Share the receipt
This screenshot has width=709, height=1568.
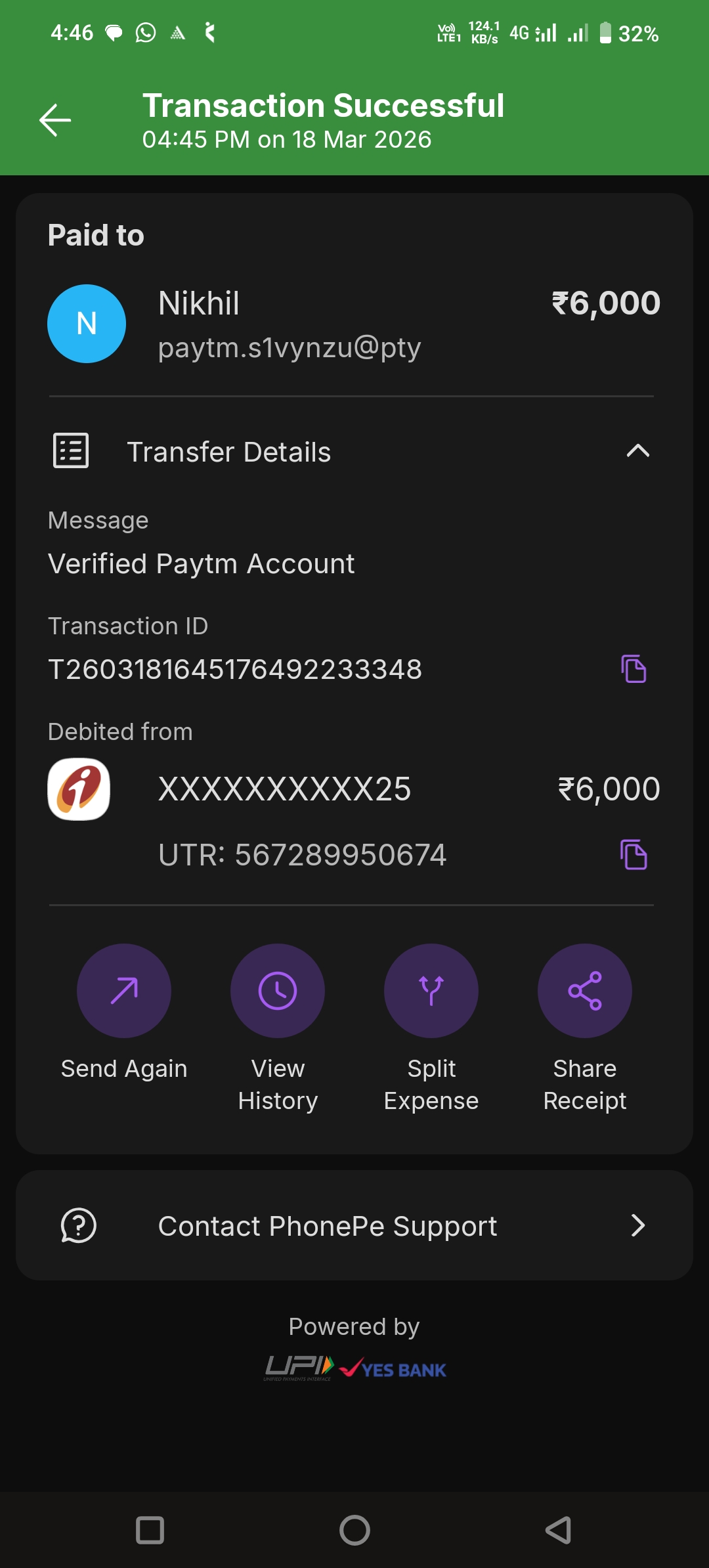585,991
